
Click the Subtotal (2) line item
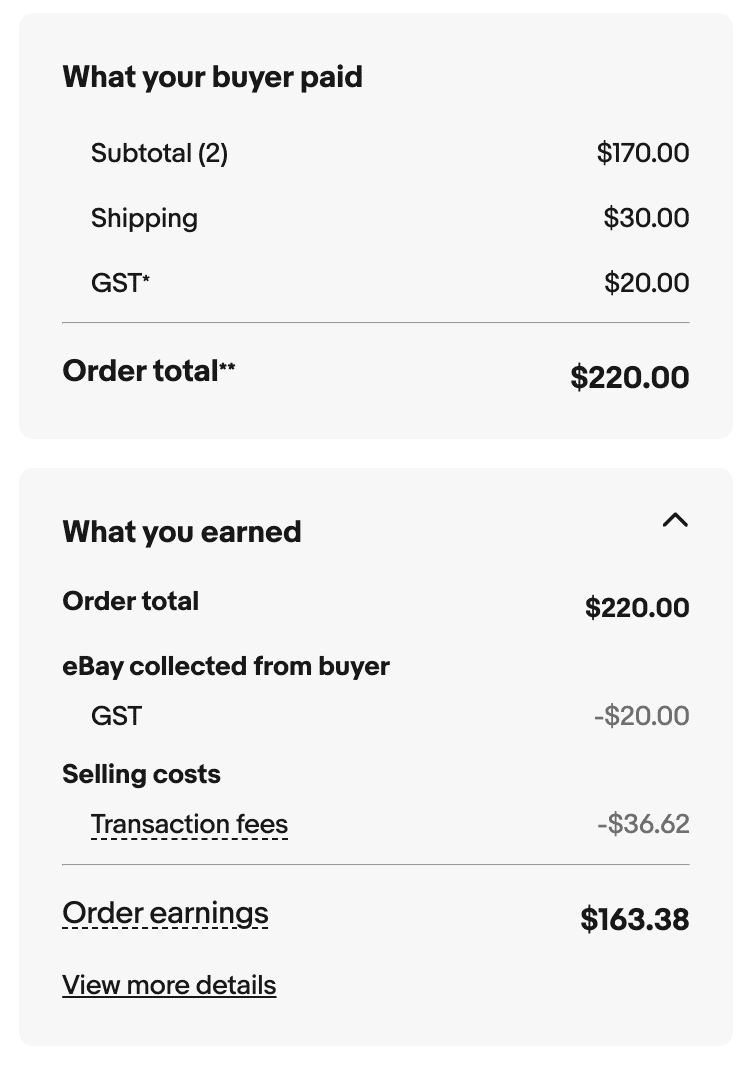tap(159, 153)
